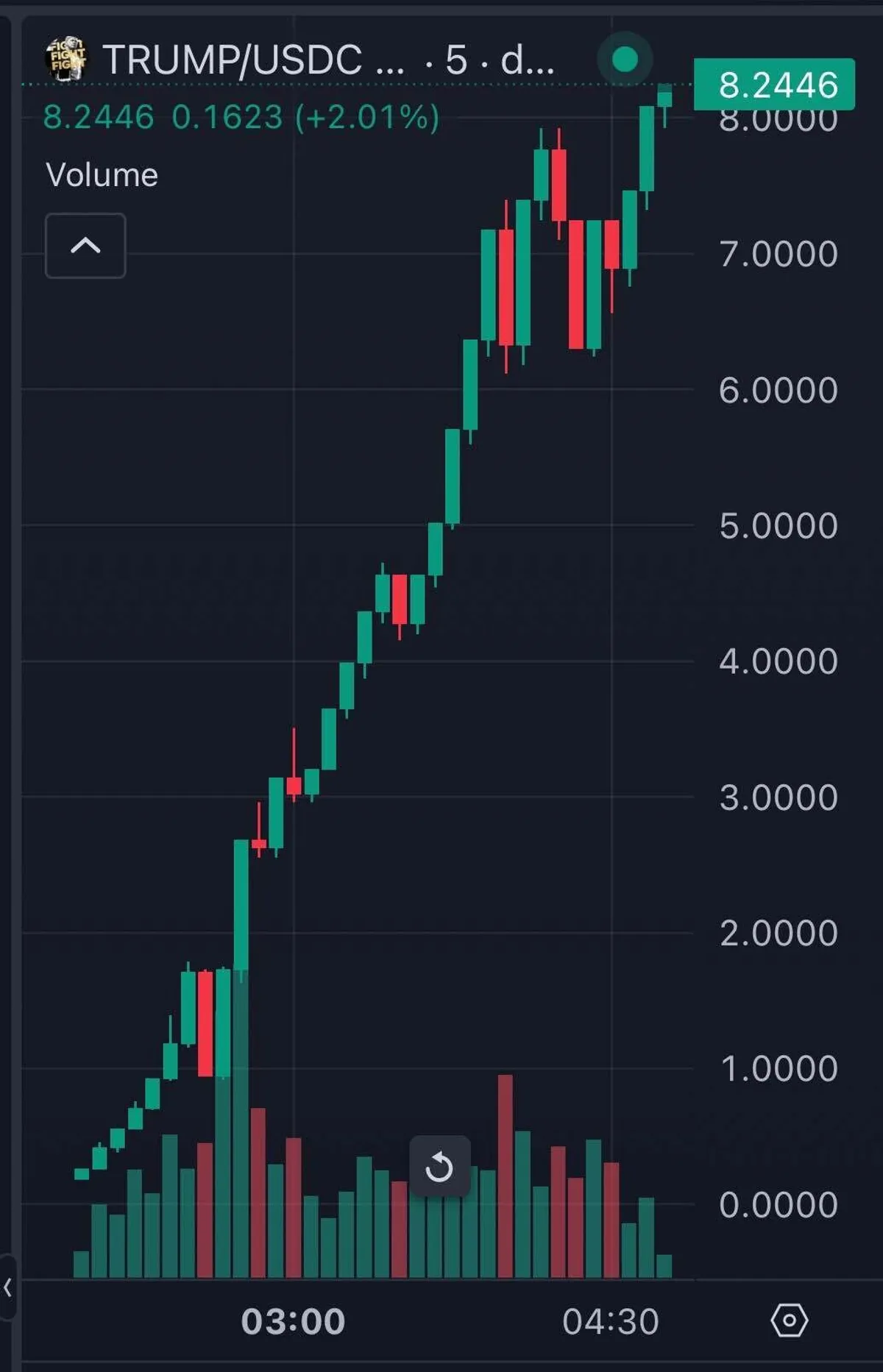Select the Volume label above the chart
This screenshot has height=1372, width=883.
[100, 174]
